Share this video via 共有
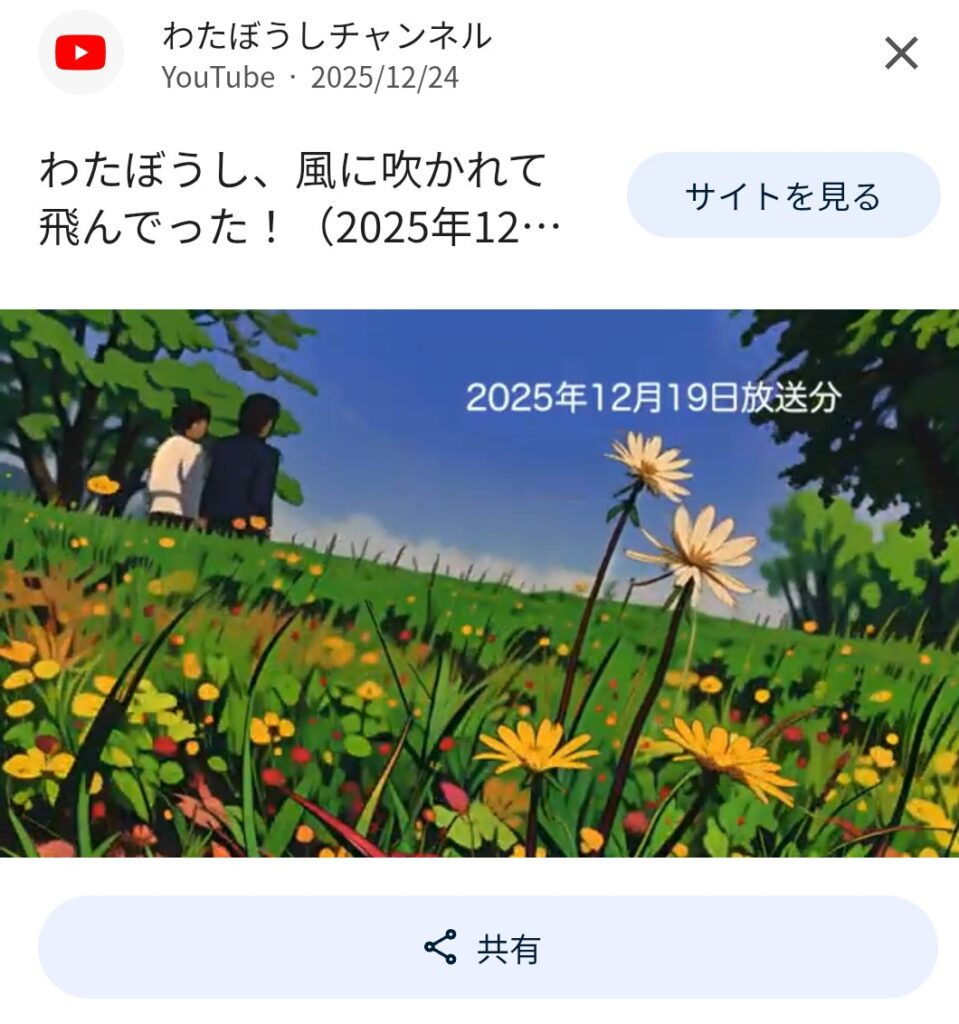The image size is (959, 1024). point(488,947)
